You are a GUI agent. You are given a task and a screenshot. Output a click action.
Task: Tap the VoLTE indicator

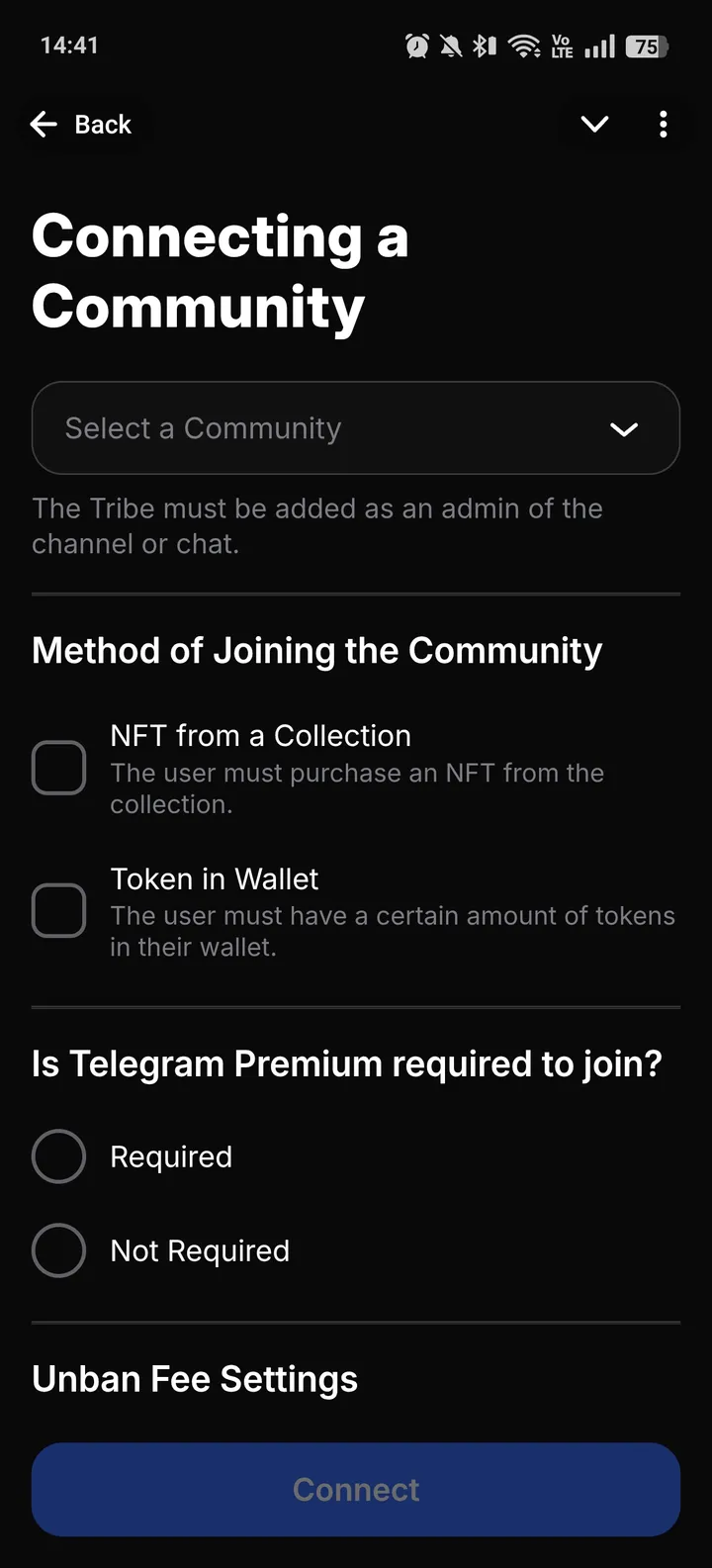[x=561, y=45]
